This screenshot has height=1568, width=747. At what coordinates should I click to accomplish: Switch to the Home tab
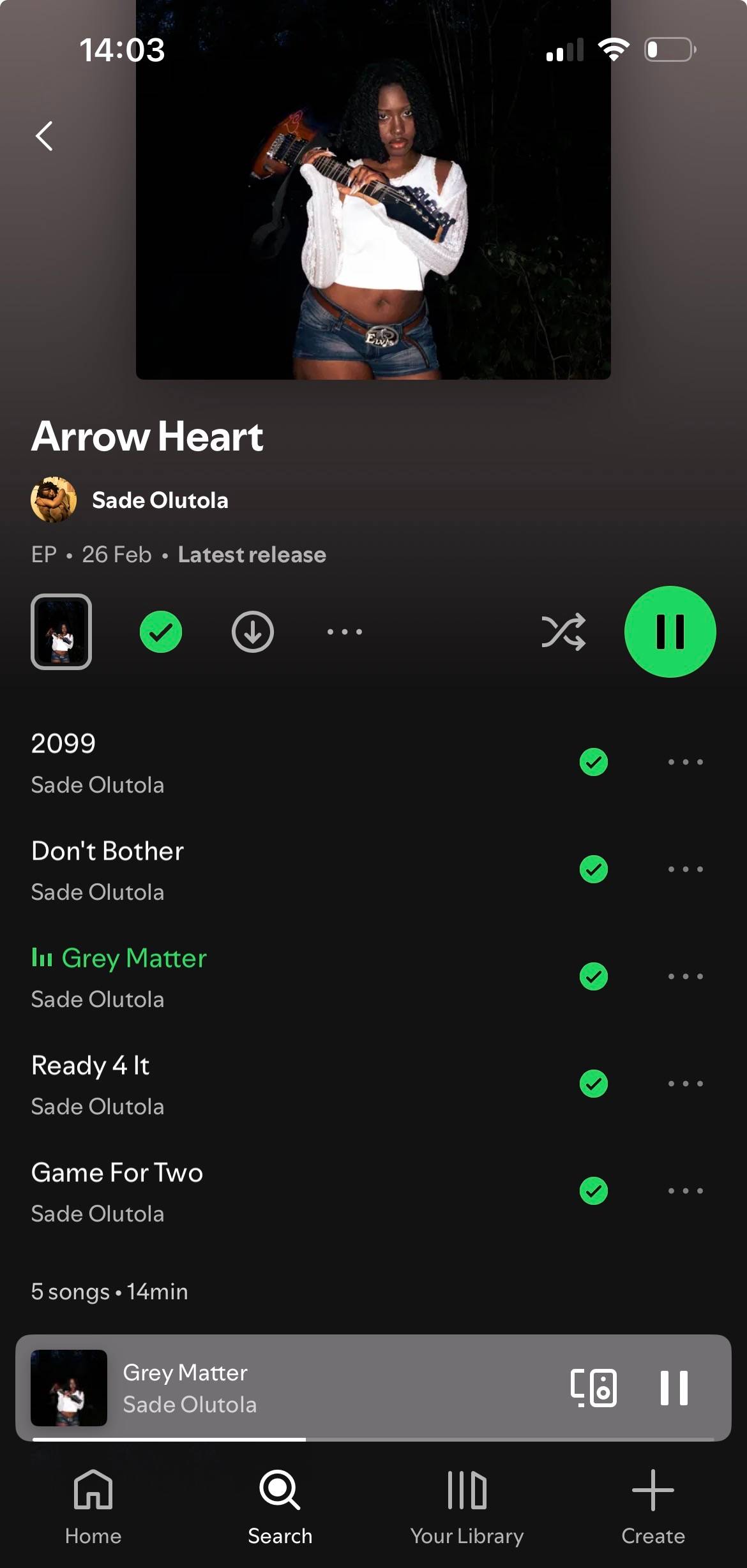(93, 1507)
